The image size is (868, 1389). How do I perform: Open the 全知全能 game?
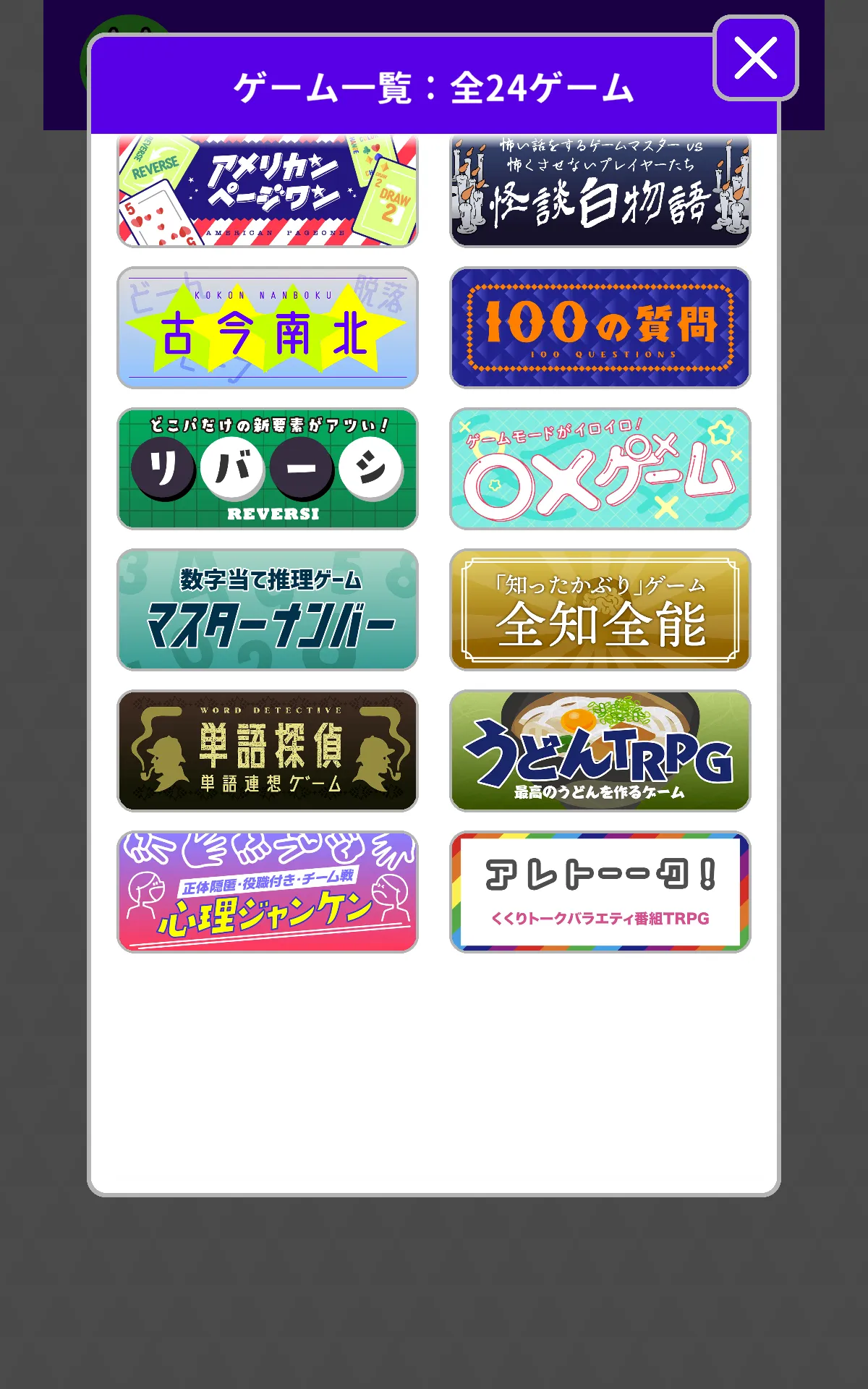600,610
